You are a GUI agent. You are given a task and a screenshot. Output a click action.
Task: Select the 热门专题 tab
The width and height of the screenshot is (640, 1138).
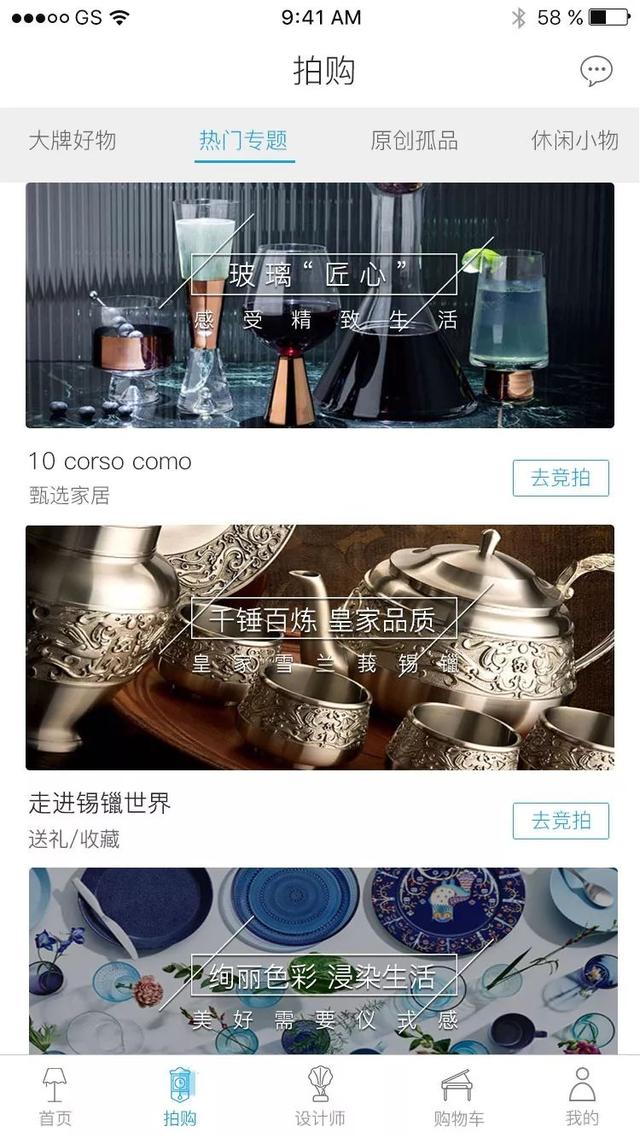pos(243,141)
